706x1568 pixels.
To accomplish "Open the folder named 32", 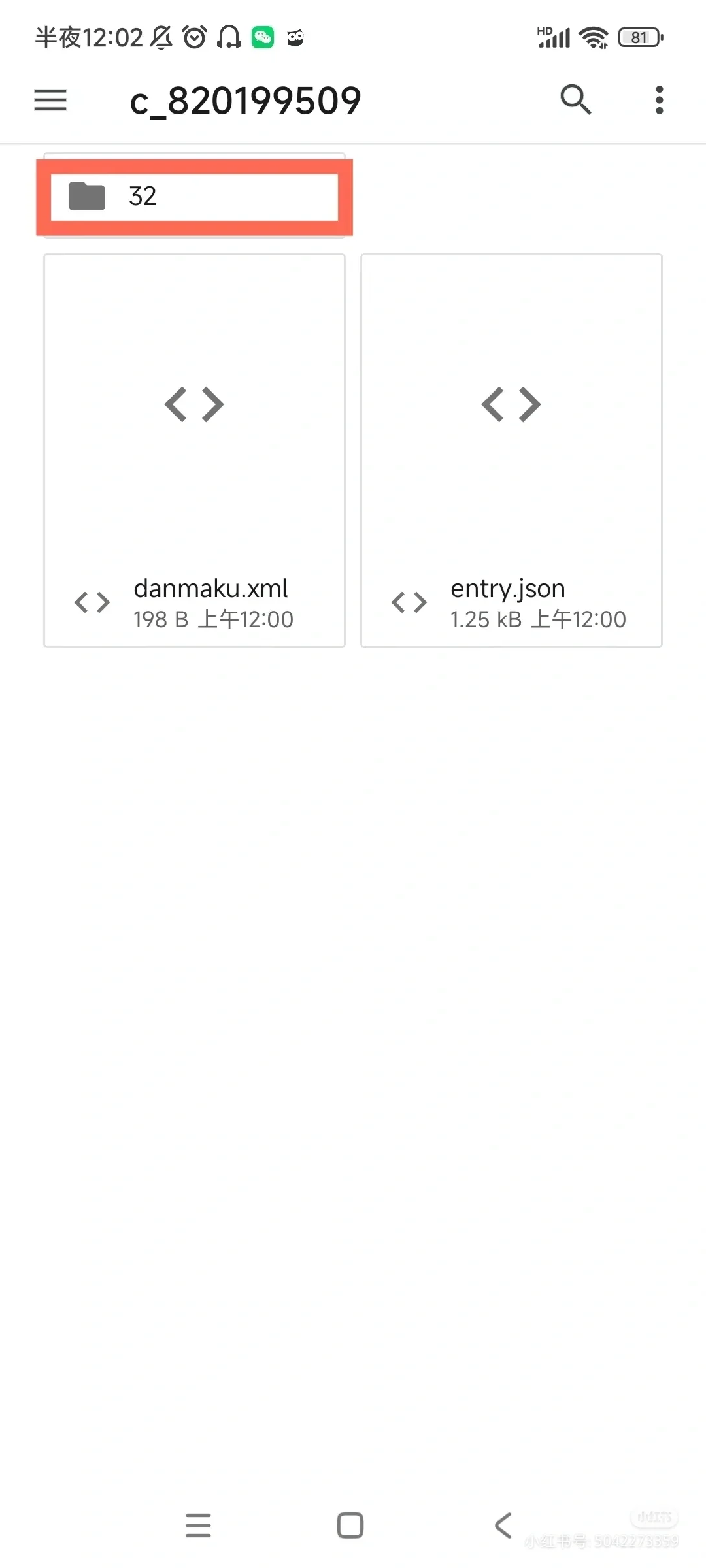I will pyautogui.click(x=194, y=196).
